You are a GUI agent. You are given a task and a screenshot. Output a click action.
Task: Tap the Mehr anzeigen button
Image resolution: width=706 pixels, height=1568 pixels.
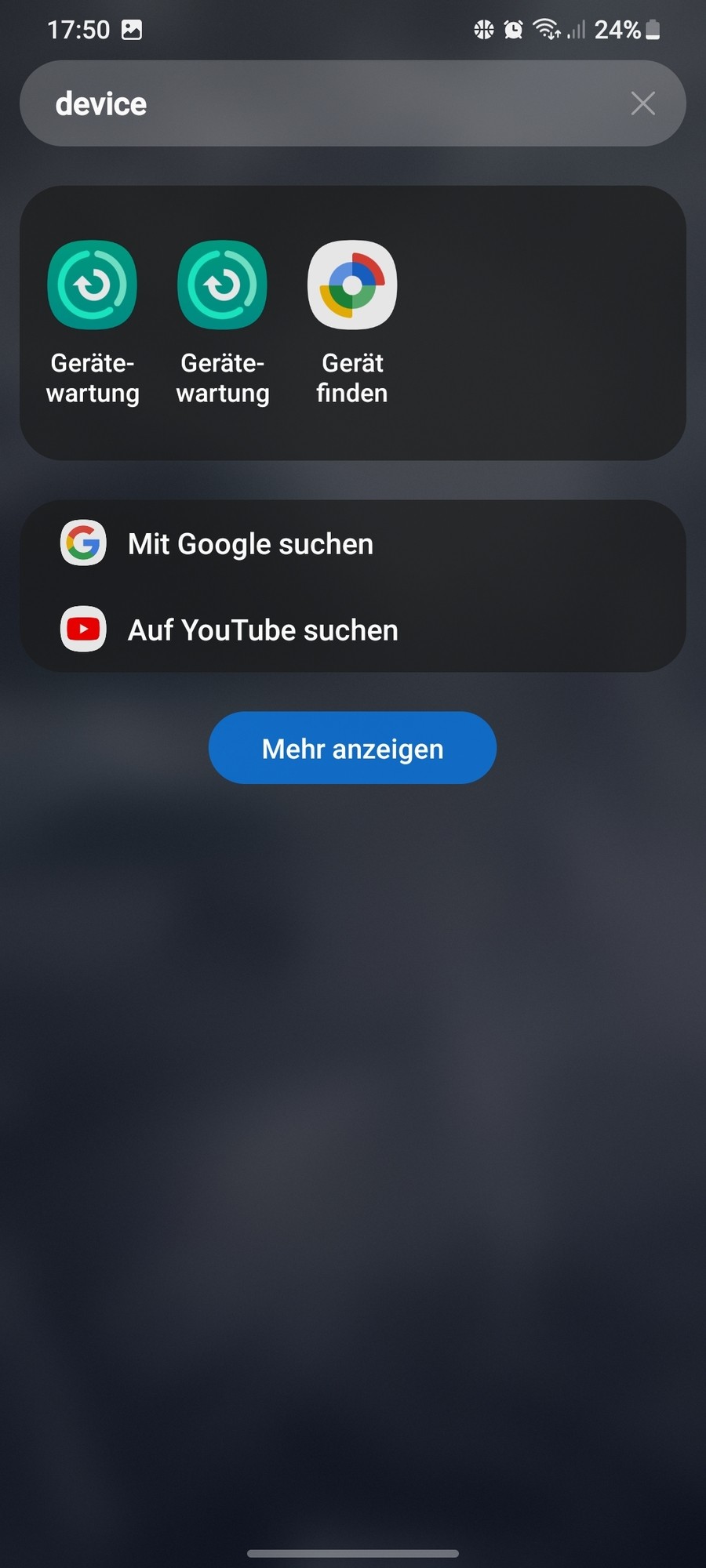352,748
